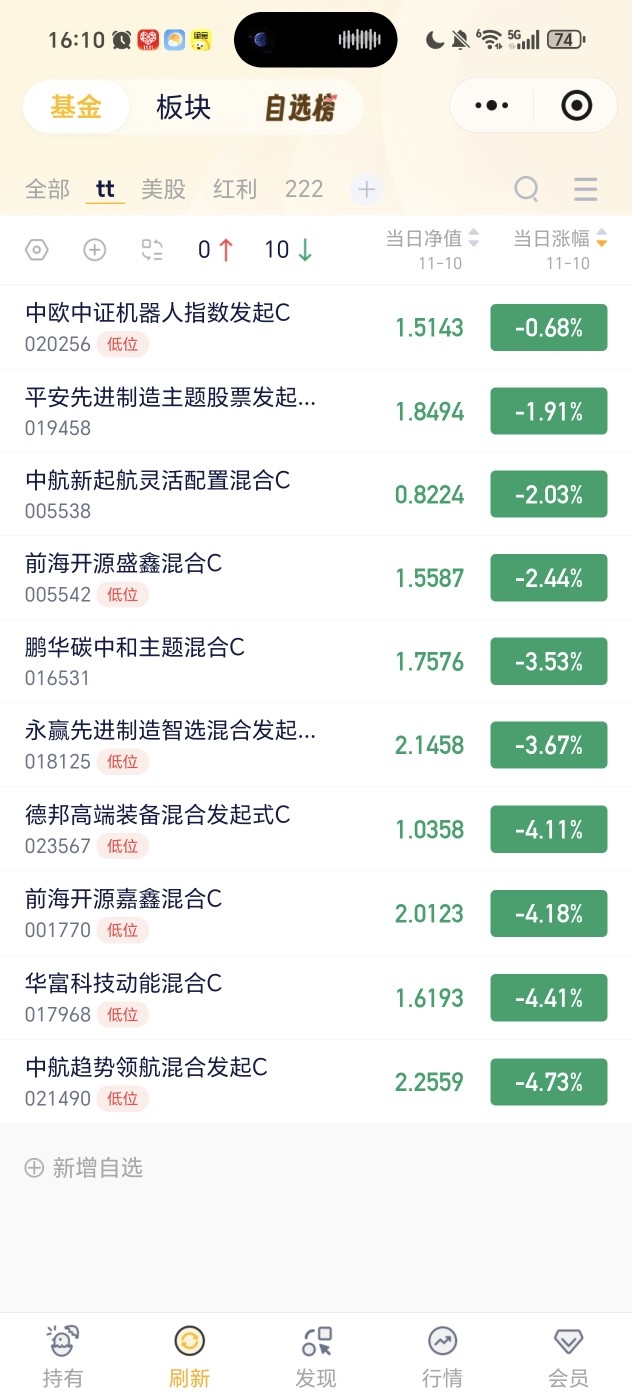The height and width of the screenshot is (1400, 632).
Task: Open the 会员 tab
Action: (x=568, y=1357)
